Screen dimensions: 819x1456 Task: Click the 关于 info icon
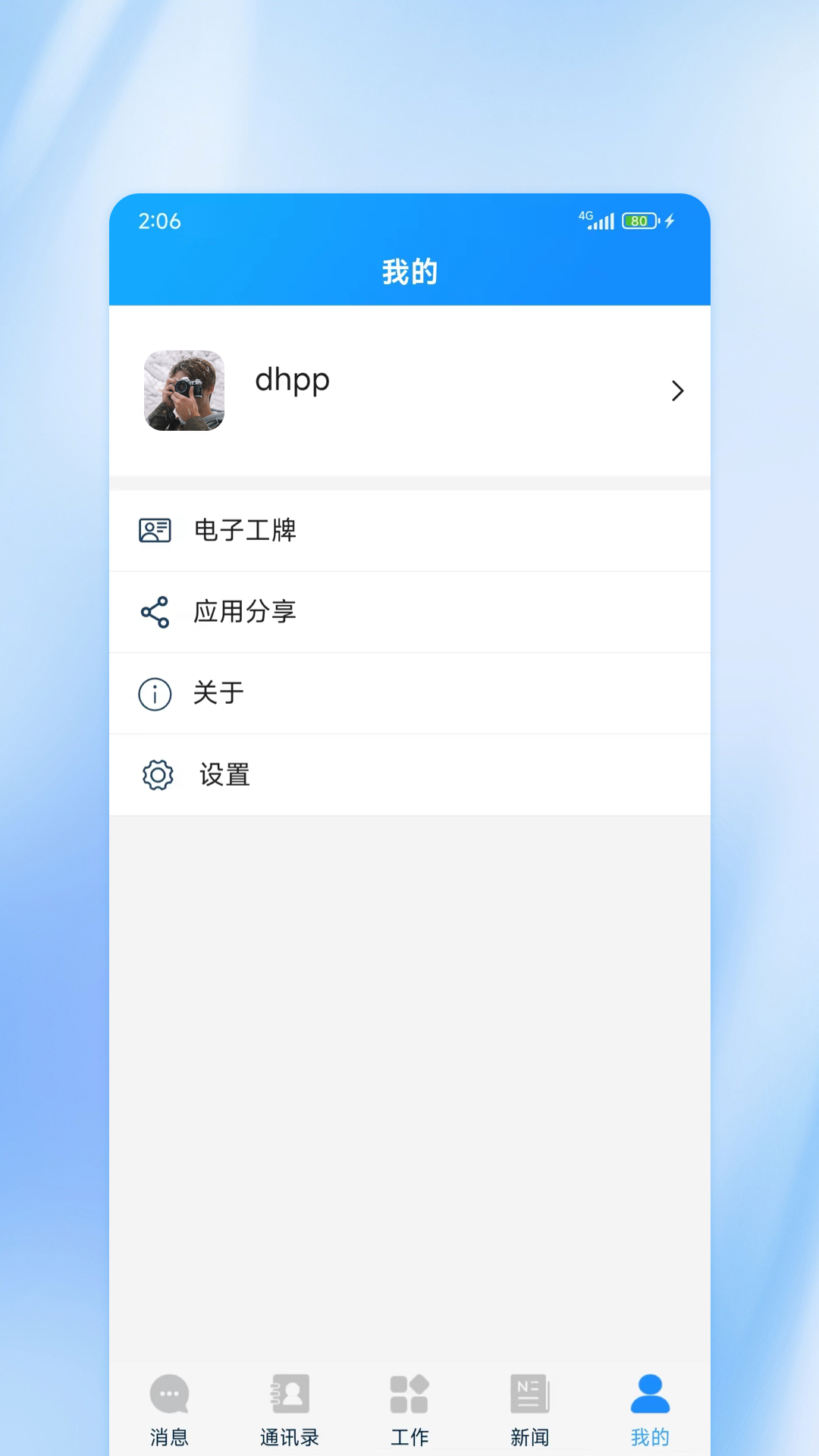[x=154, y=692]
